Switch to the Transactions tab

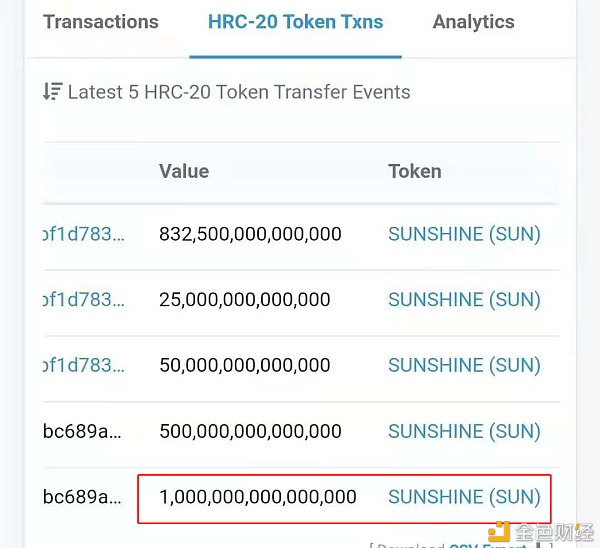click(101, 22)
